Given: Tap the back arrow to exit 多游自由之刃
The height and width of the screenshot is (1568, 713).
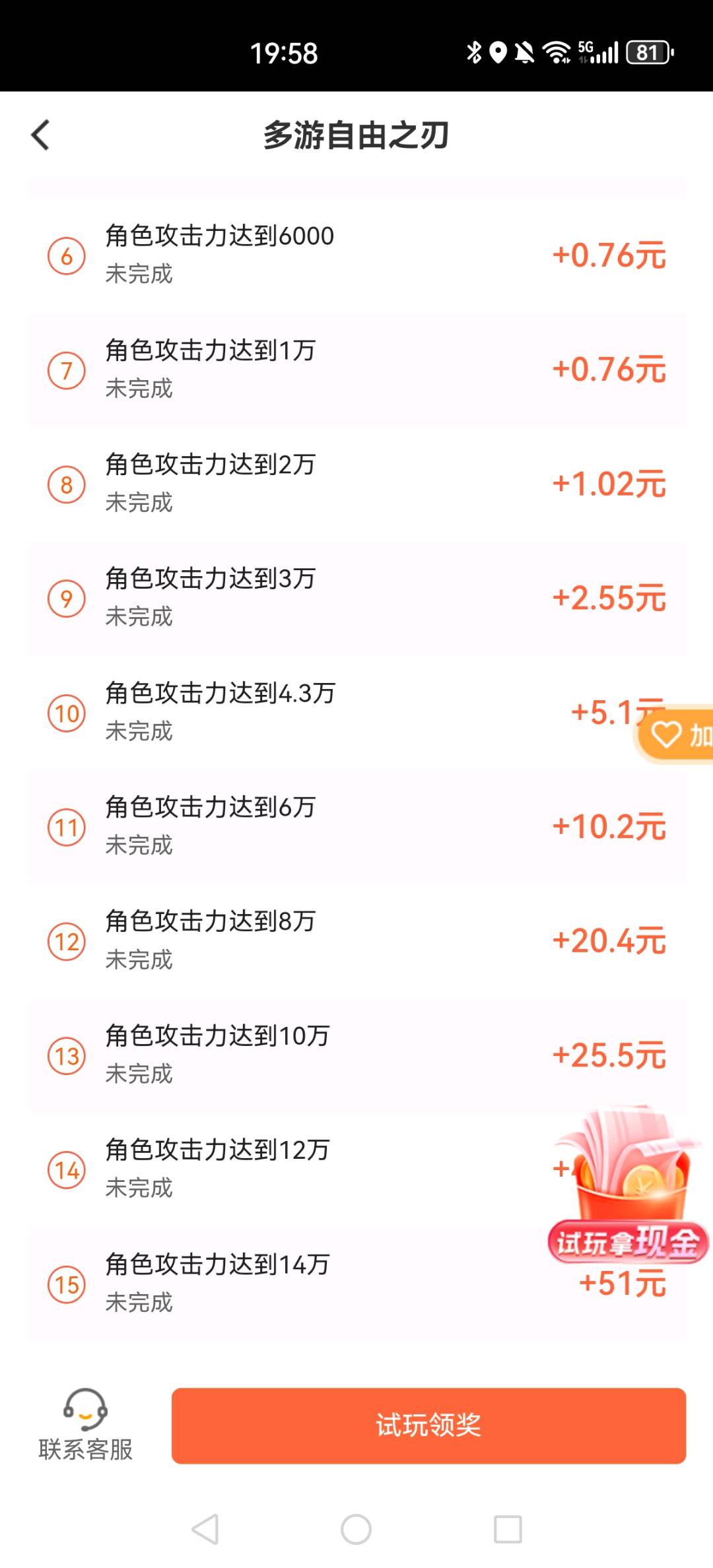Looking at the screenshot, I should tap(42, 134).
